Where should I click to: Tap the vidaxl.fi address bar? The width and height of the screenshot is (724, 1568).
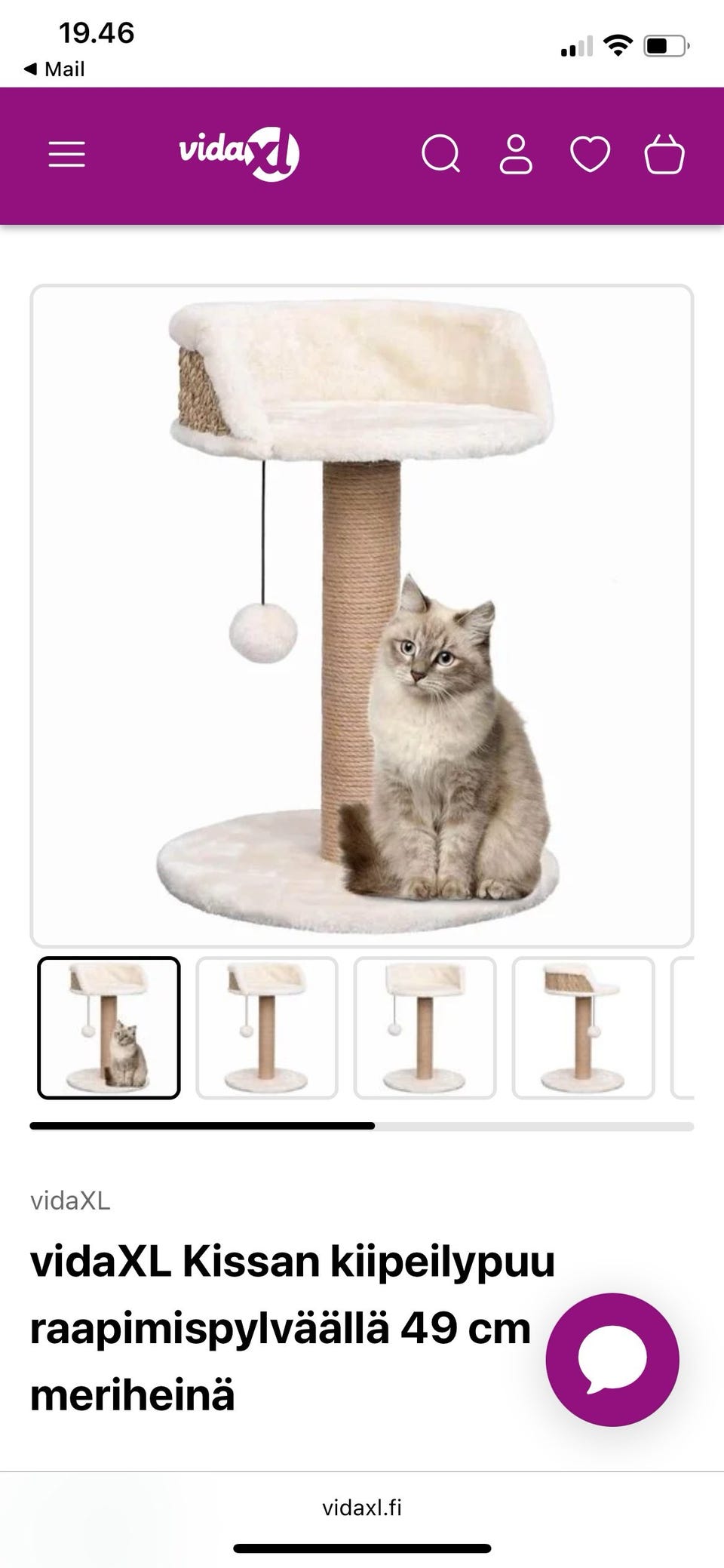click(x=362, y=1508)
